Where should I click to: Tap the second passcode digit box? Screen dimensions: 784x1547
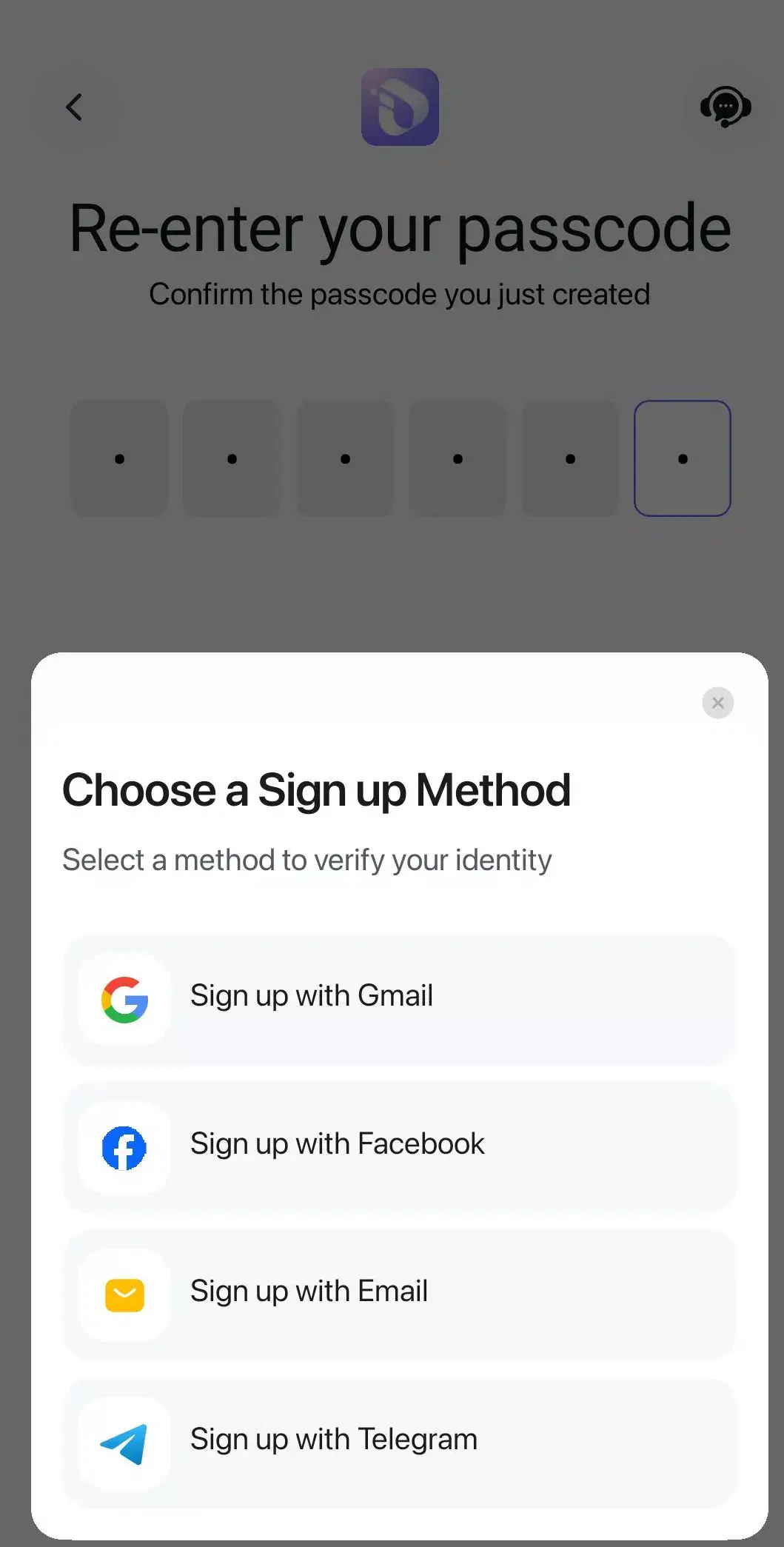[x=232, y=458]
